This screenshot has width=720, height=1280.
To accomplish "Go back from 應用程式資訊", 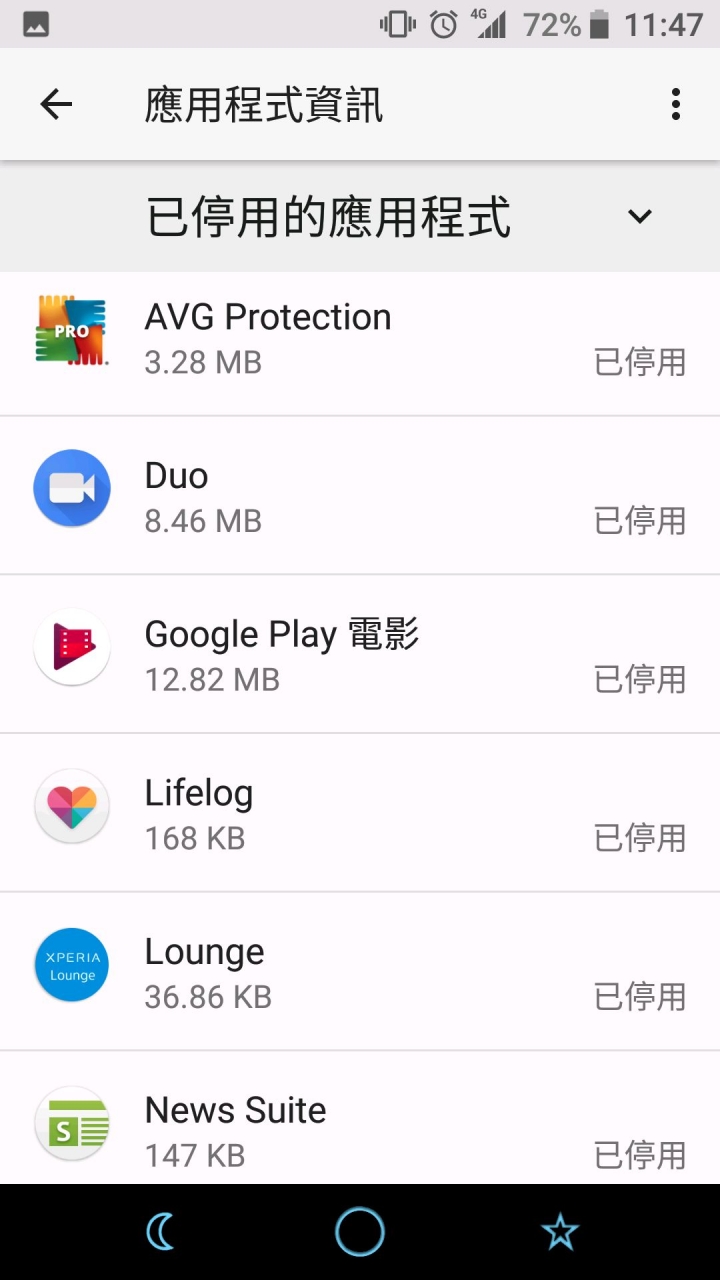I will click(x=56, y=104).
